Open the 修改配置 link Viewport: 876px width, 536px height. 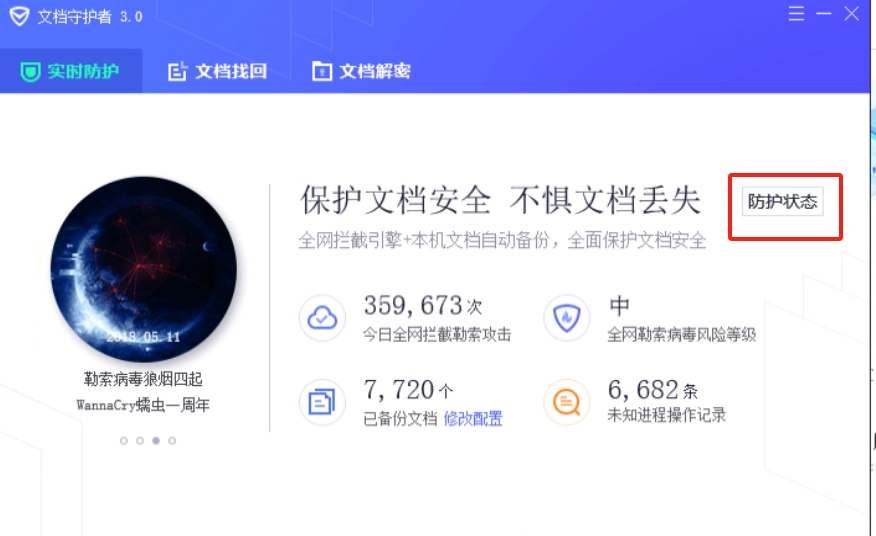473,418
